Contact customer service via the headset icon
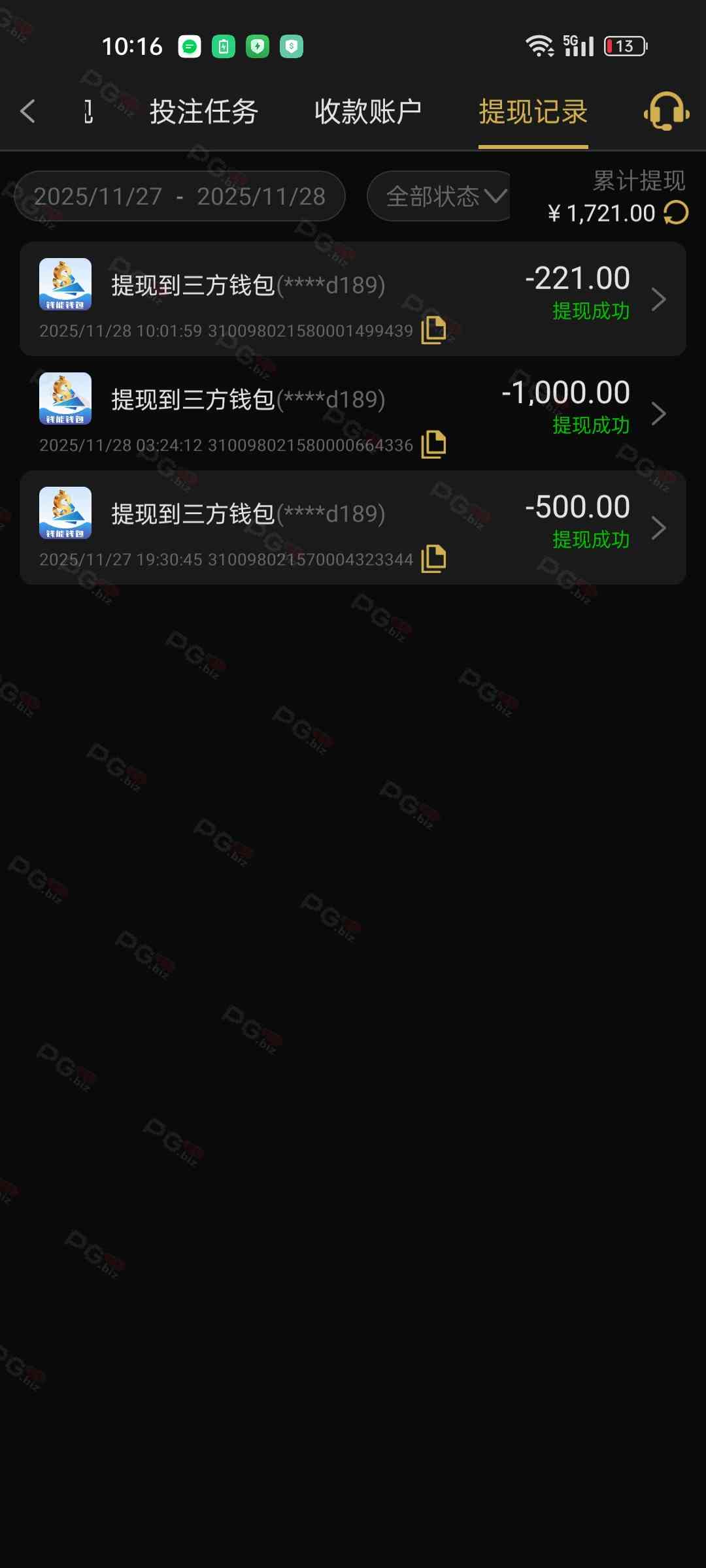706x1568 pixels. (666, 112)
